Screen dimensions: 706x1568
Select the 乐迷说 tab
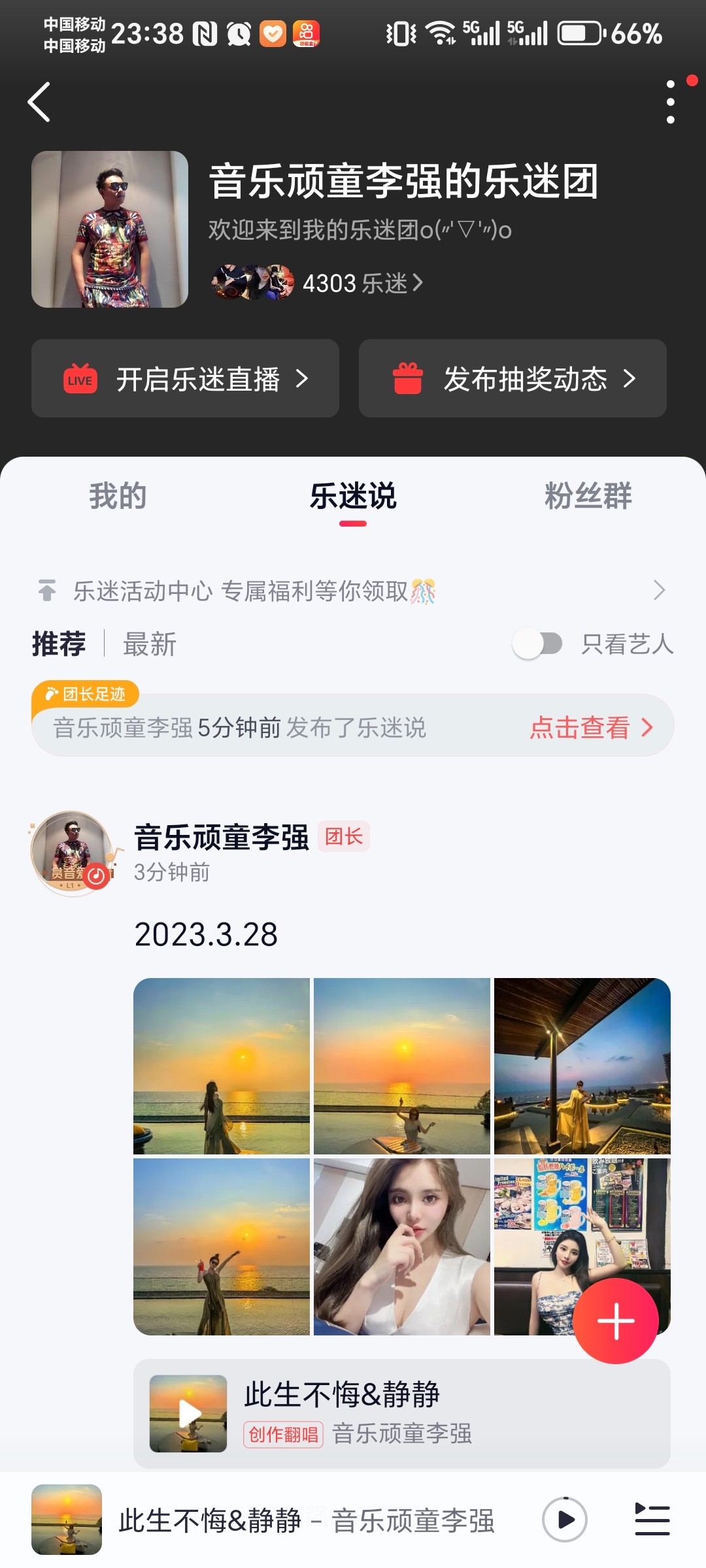353,496
